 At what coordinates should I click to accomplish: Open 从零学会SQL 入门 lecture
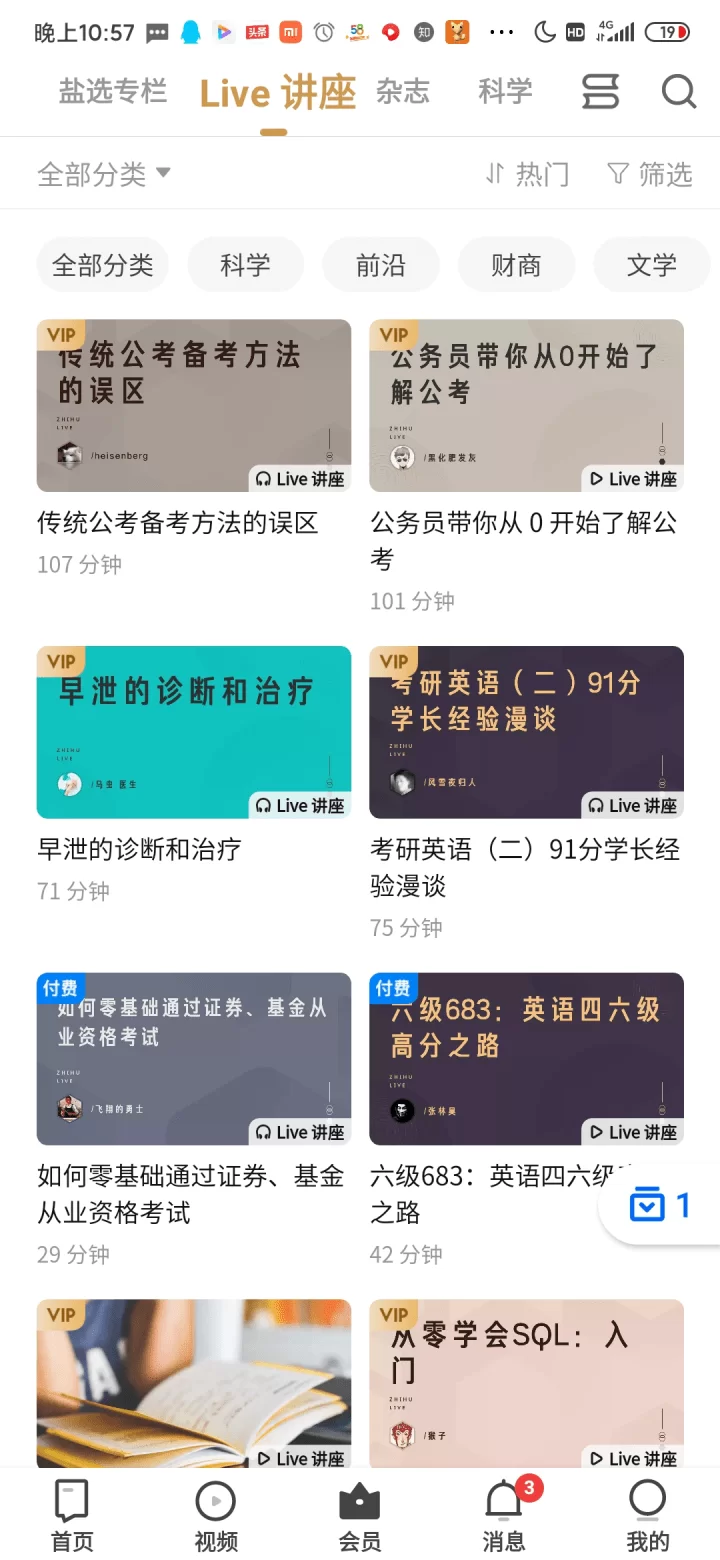(x=527, y=1384)
